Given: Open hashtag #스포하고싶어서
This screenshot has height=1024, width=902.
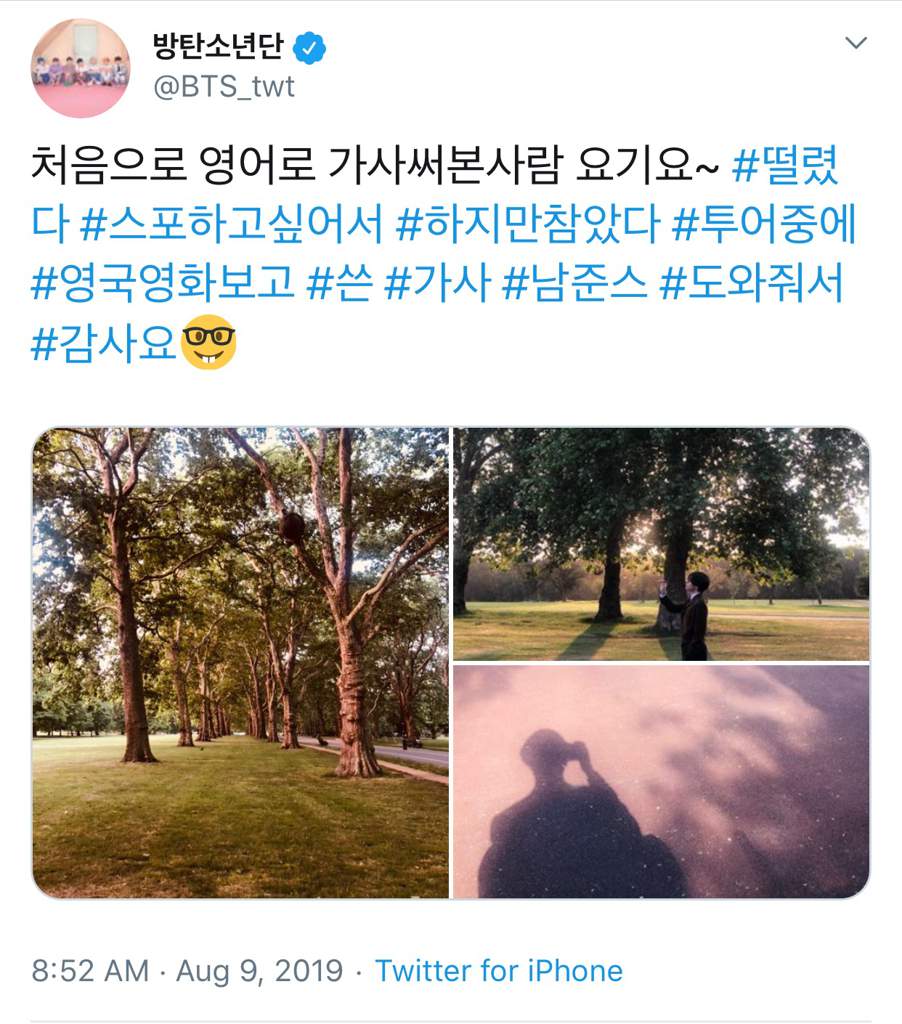Looking at the screenshot, I should 231,226.
